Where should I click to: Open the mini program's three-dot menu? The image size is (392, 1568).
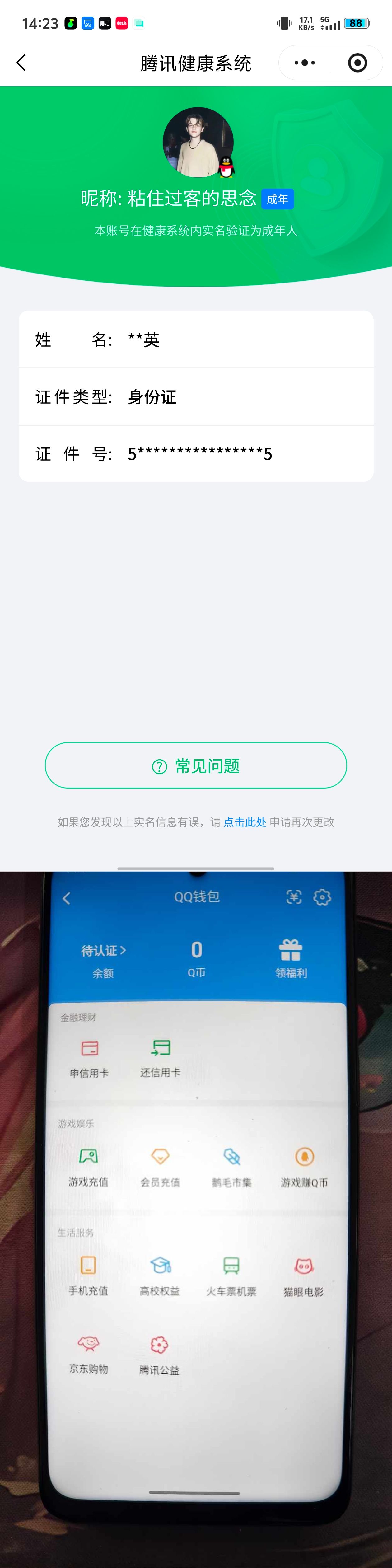[304, 63]
